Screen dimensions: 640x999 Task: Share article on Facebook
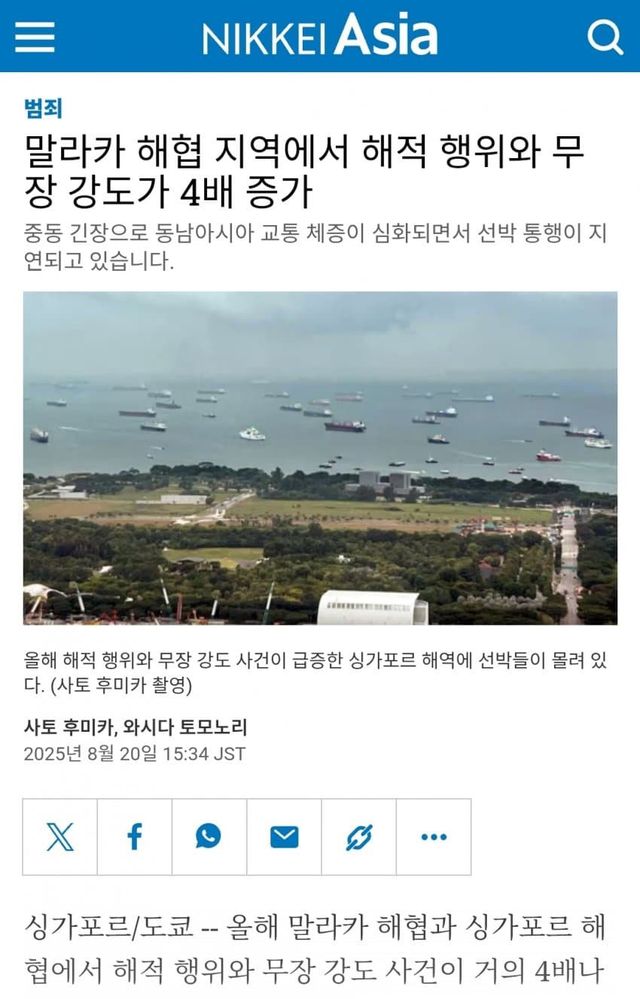(x=135, y=837)
